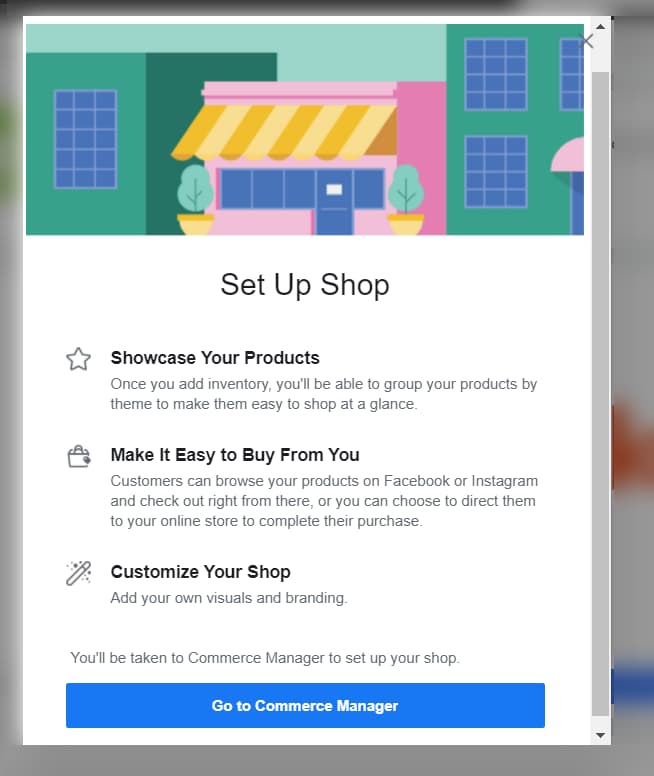This screenshot has height=776, width=654.
Task: Close the Set Up Shop dialog
Action: click(587, 41)
